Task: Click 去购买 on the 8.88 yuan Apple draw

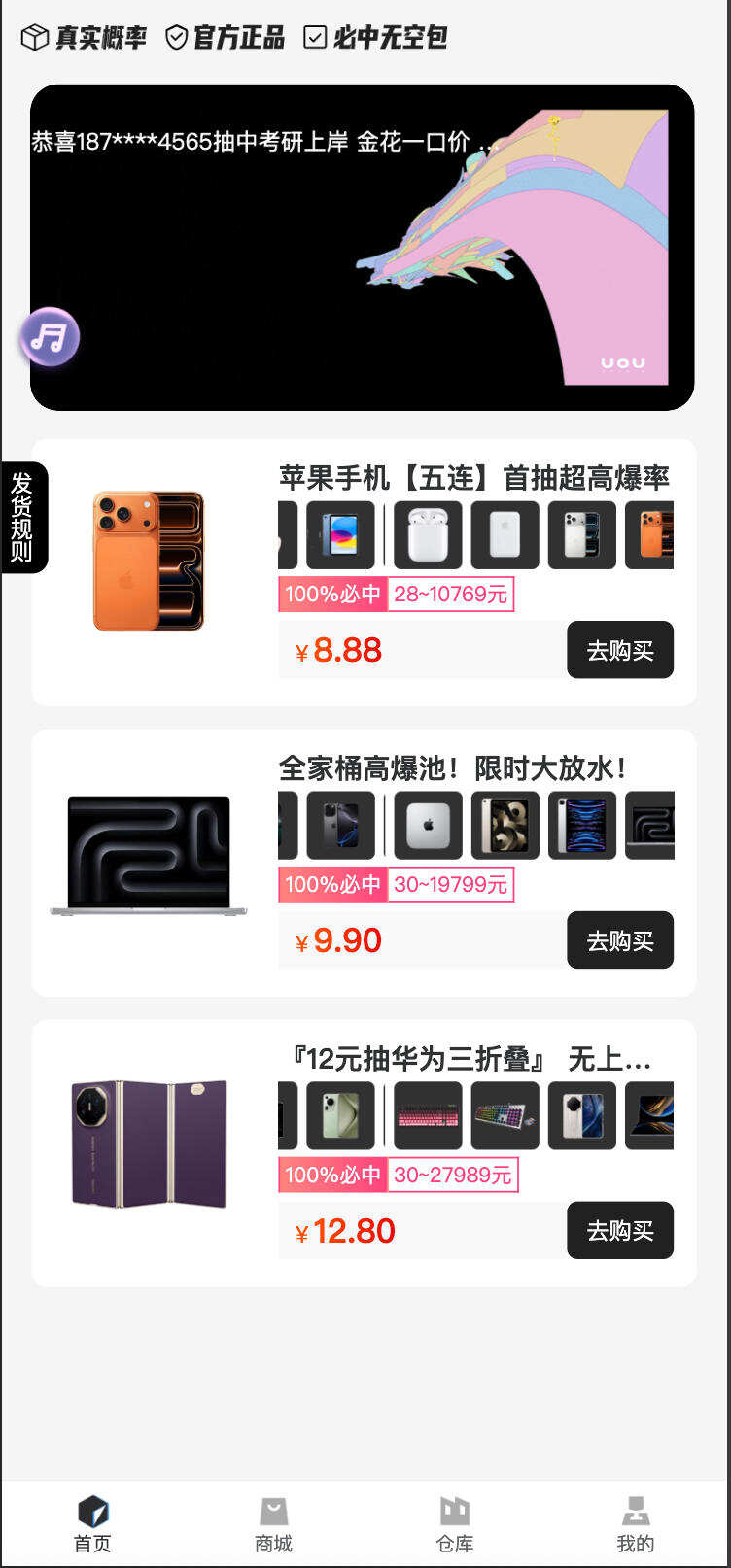Action: click(x=620, y=650)
